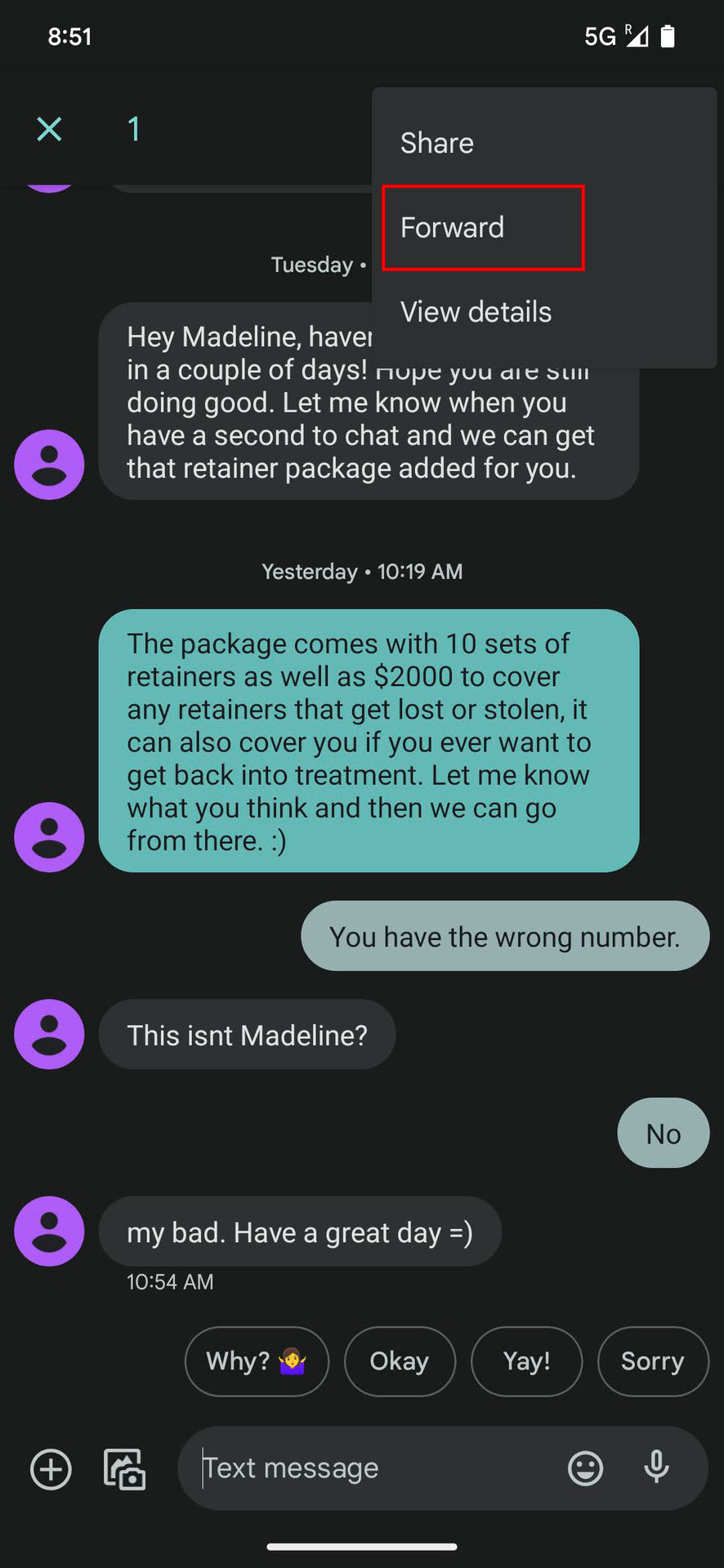This screenshot has height=1568, width=724.
Task: Use the "Sorry" suggested reply
Action: point(652,1361)
